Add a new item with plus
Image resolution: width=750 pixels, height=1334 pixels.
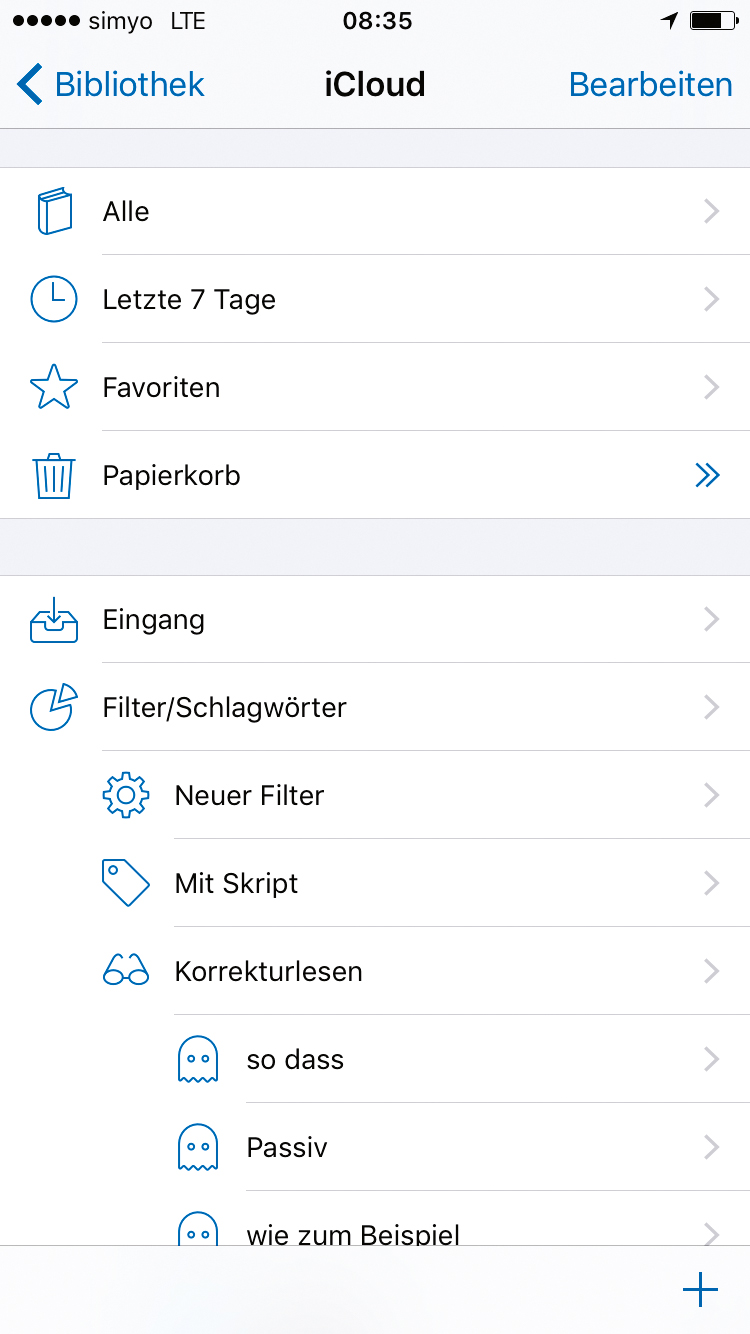700,1290
